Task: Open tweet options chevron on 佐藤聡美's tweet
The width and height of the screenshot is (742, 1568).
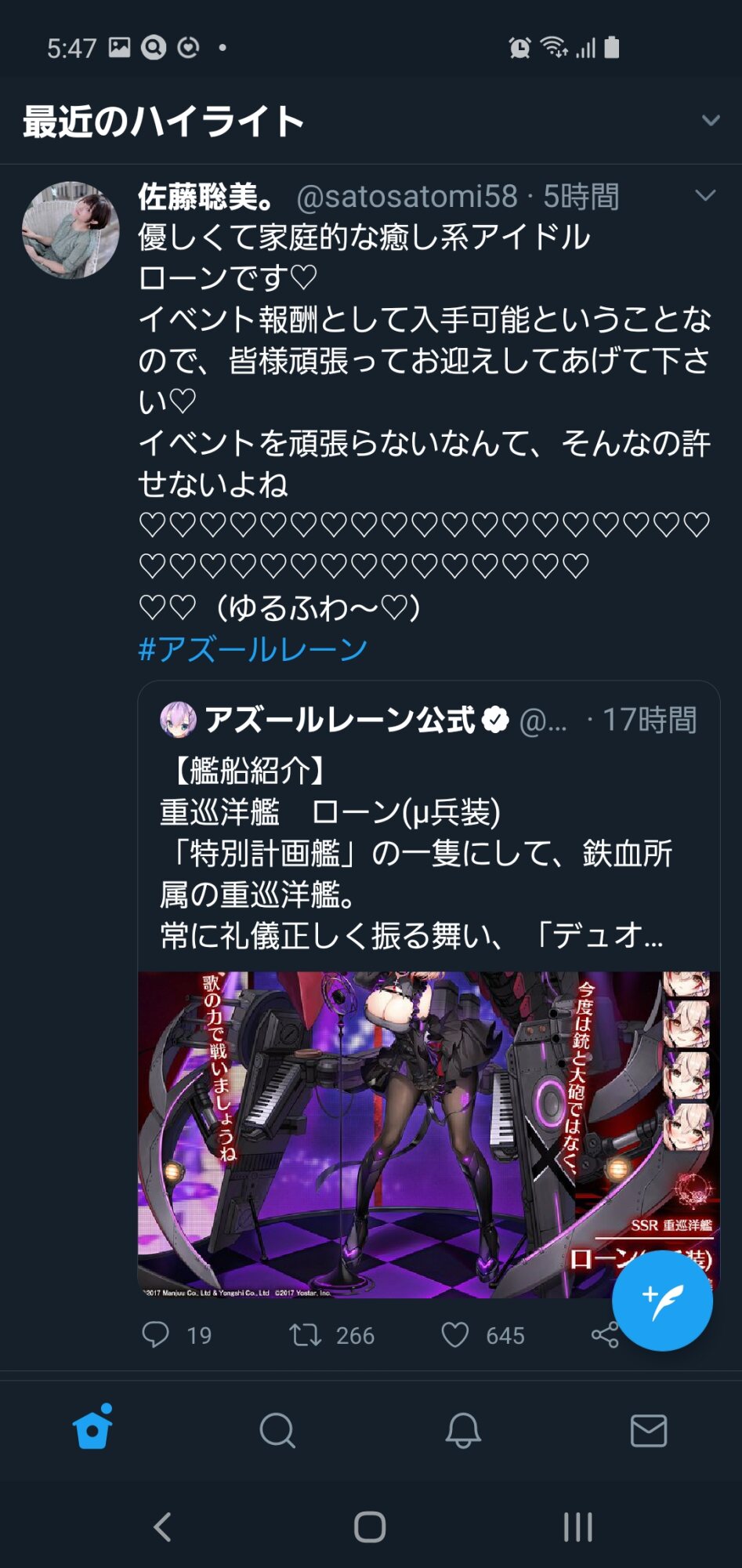Action: (705, 195)
